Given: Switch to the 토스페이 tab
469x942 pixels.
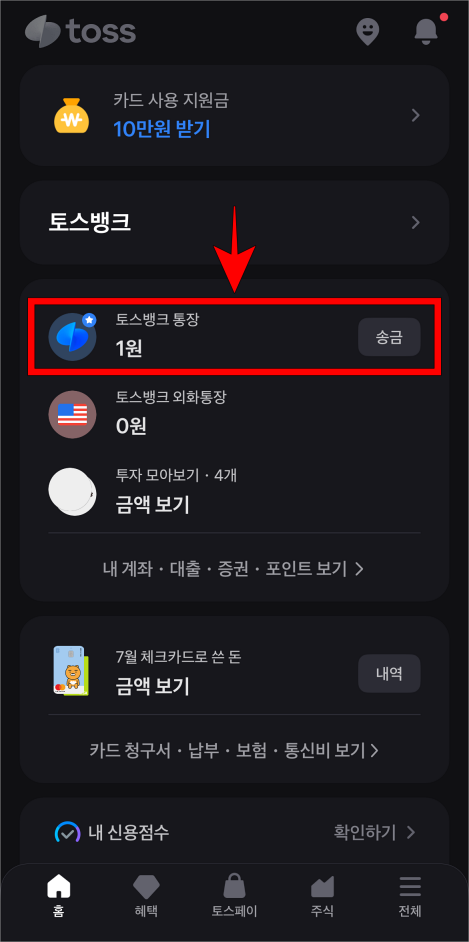Looking at the screenshot, I should click(234, 896).
